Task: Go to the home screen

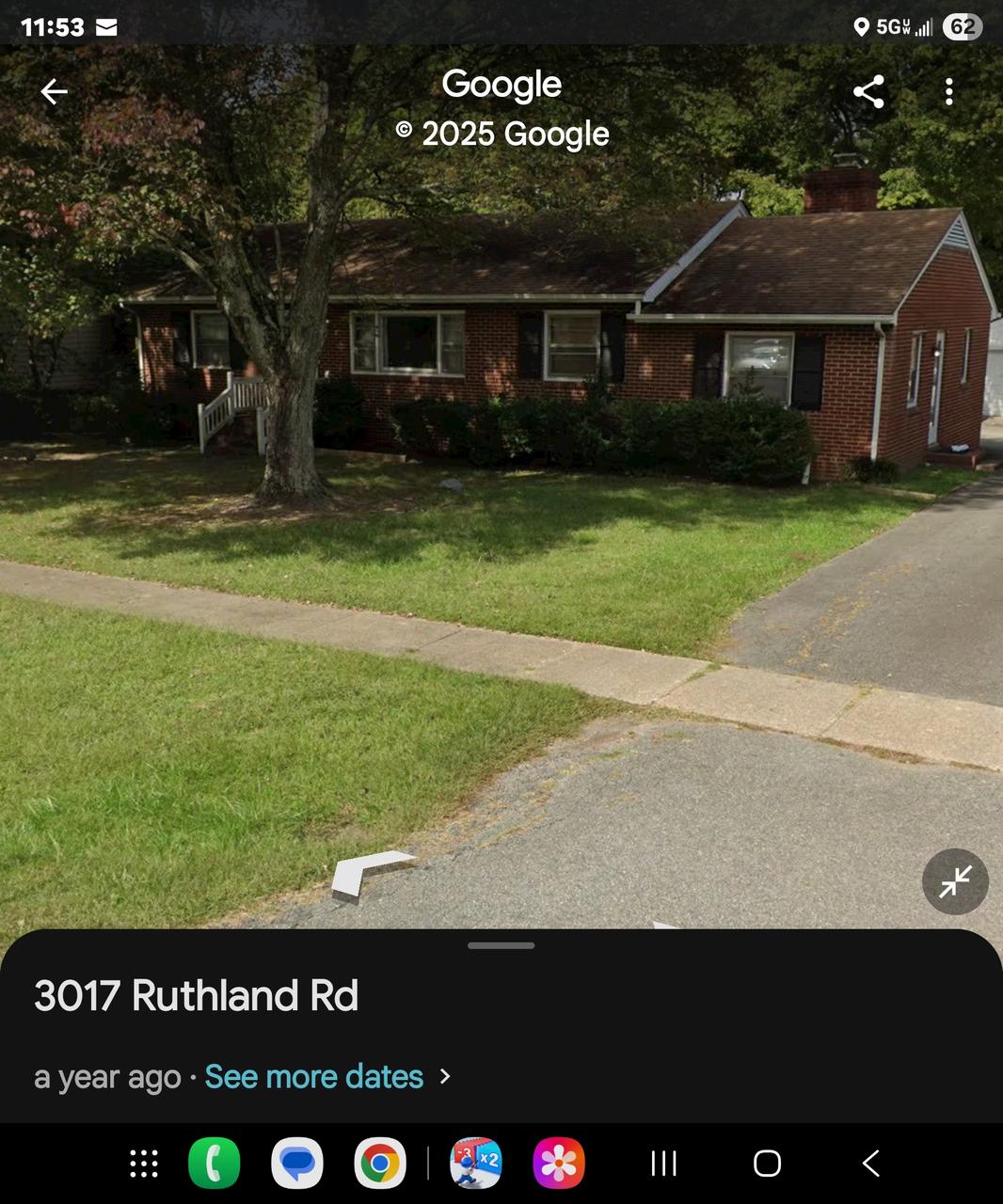Action: (767, 1164)
